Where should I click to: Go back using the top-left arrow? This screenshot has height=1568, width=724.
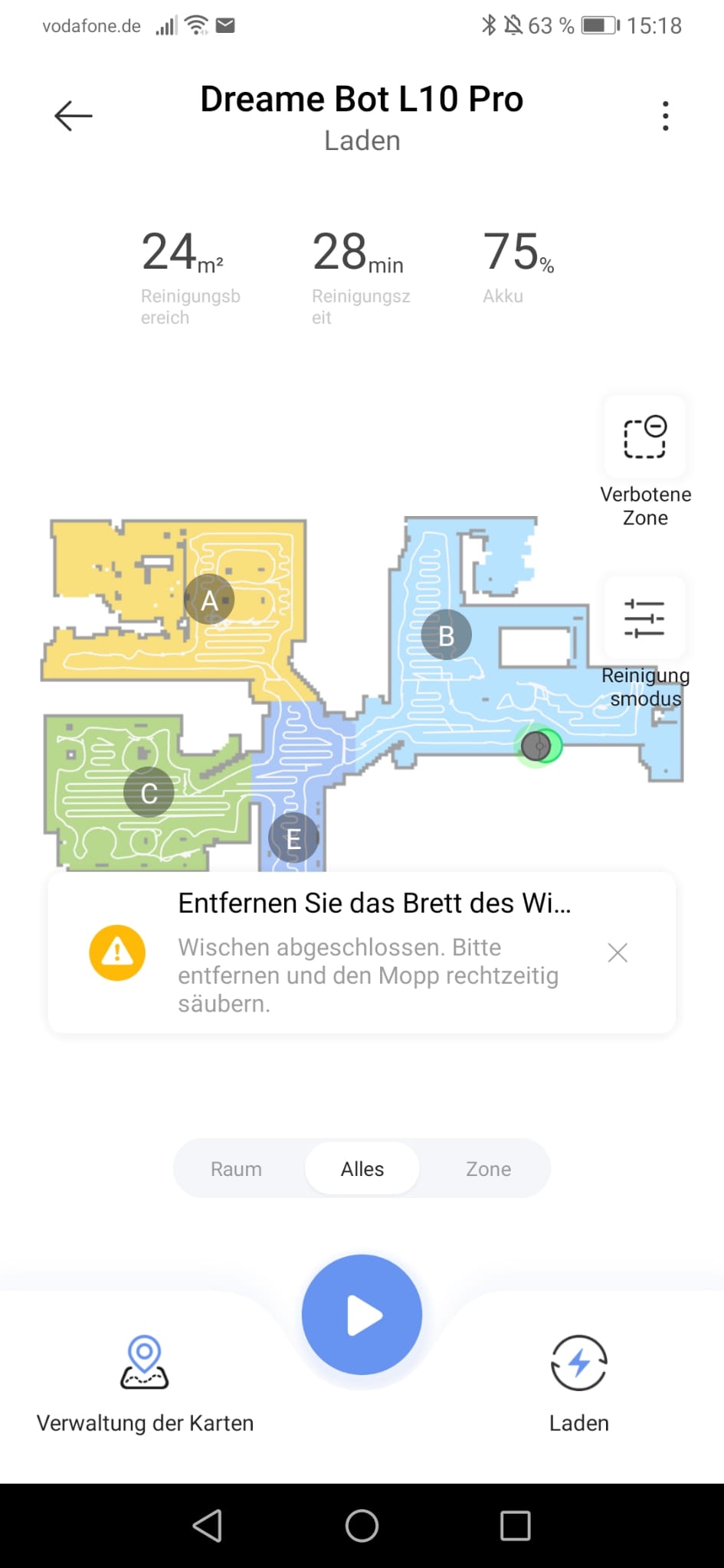point(74,116)
